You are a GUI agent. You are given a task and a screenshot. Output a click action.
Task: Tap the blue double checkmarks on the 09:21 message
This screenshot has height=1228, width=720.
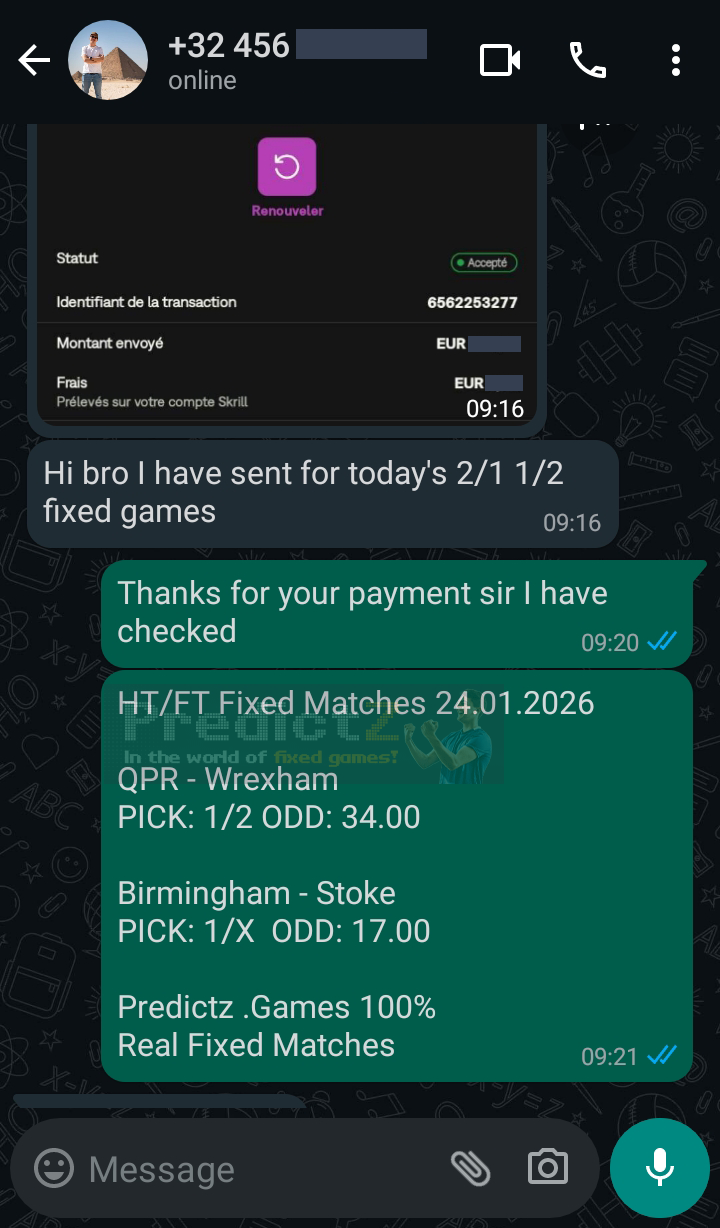point(661,1054)
